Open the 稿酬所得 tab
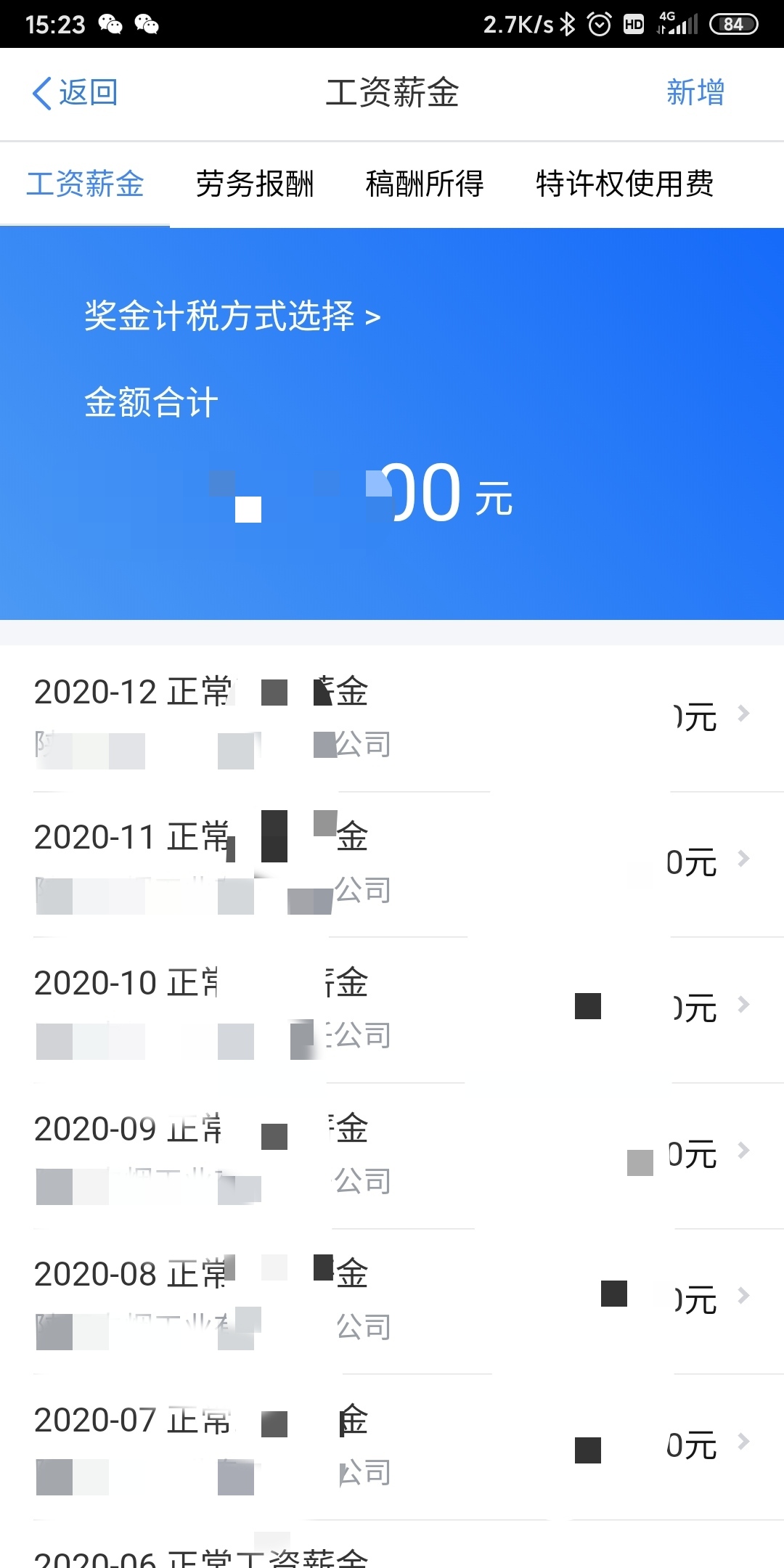The width and height of the screenshot is (784, 1568). click(425, 184)
